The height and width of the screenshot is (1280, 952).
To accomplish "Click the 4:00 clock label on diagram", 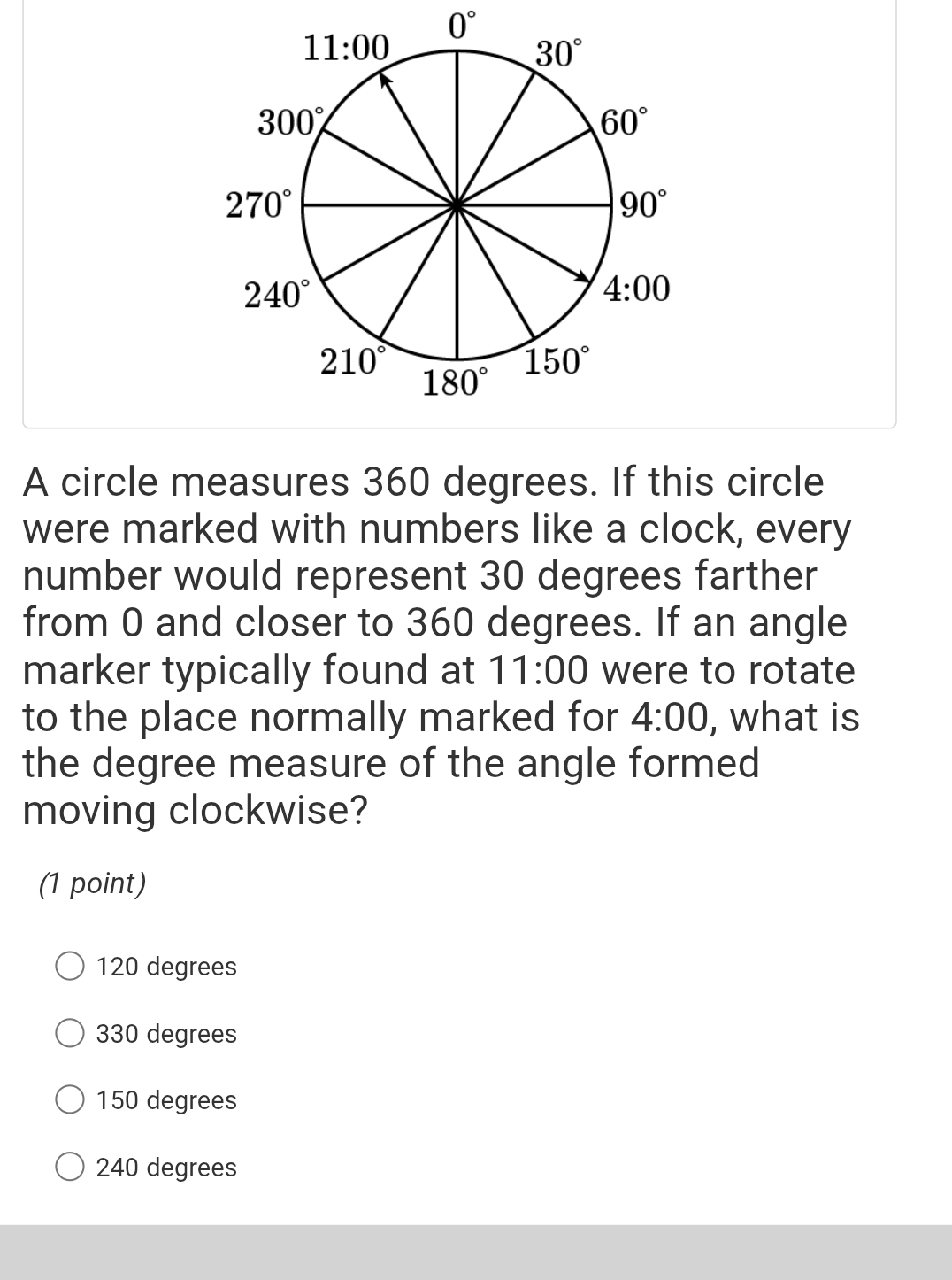I will 636,287.
